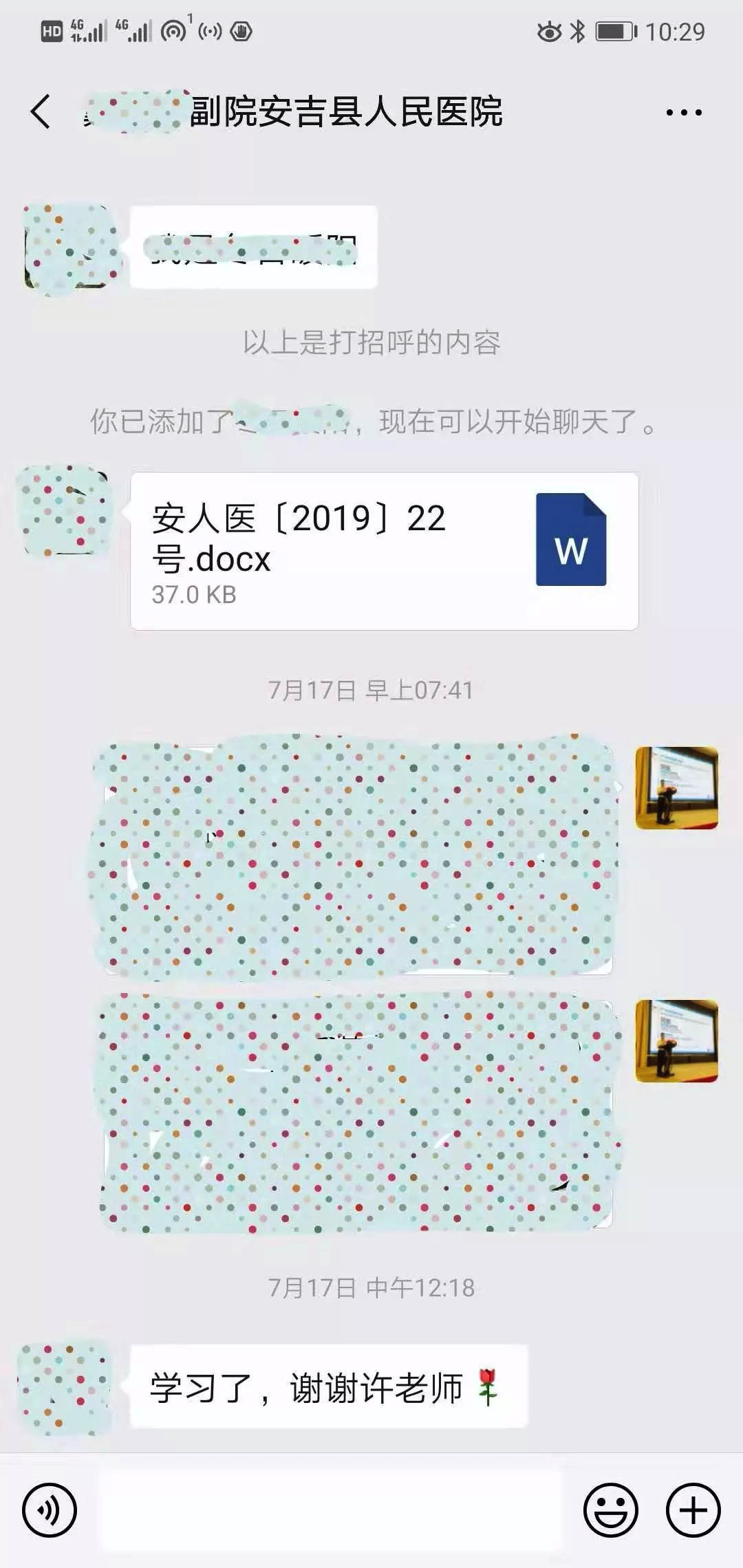743x1568 pixels.
Task: Go back from this chat
Action: tap(41, 112)
